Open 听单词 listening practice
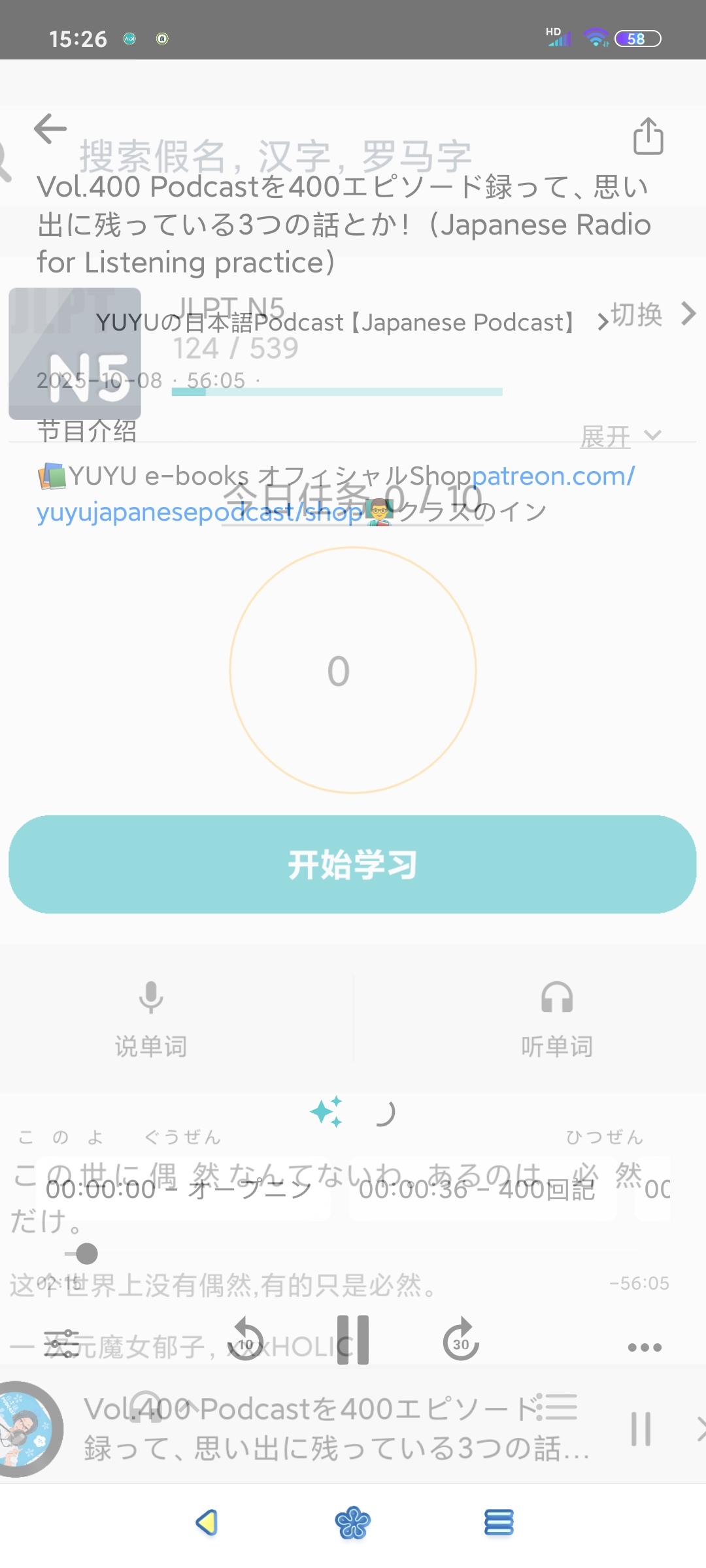The image size is (706, 1568). pos(556,1018)
